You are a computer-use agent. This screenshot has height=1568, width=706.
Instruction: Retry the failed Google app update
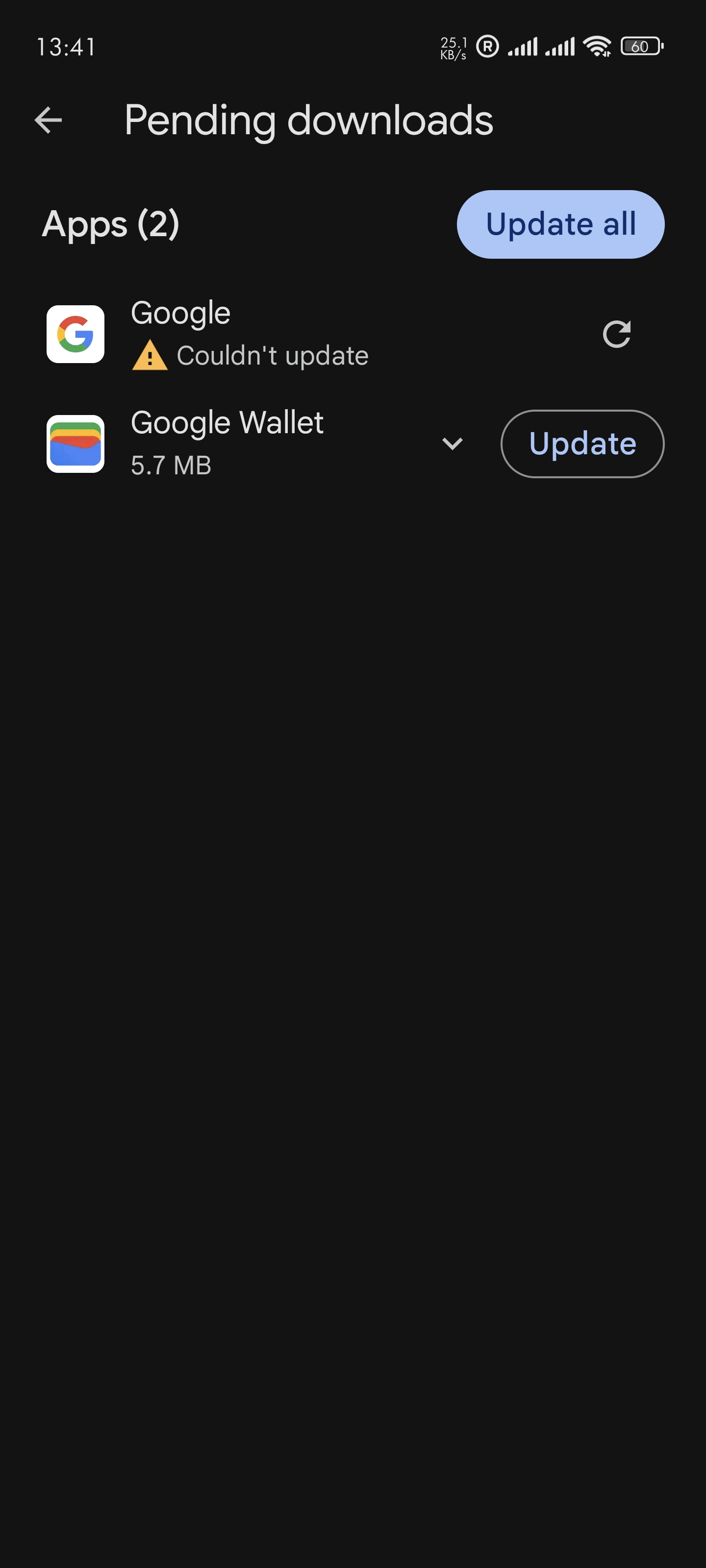[616, 334]
